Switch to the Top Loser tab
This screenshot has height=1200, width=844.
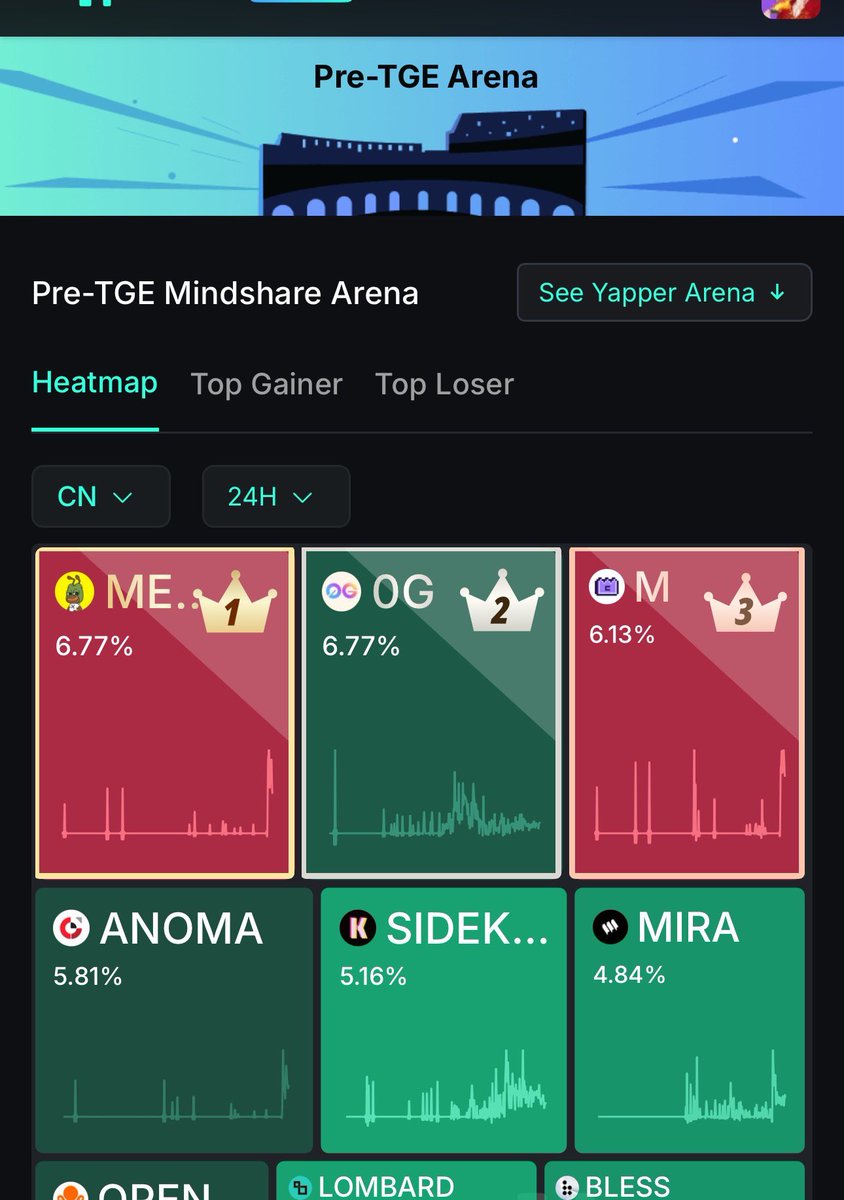tap(444, 384)
